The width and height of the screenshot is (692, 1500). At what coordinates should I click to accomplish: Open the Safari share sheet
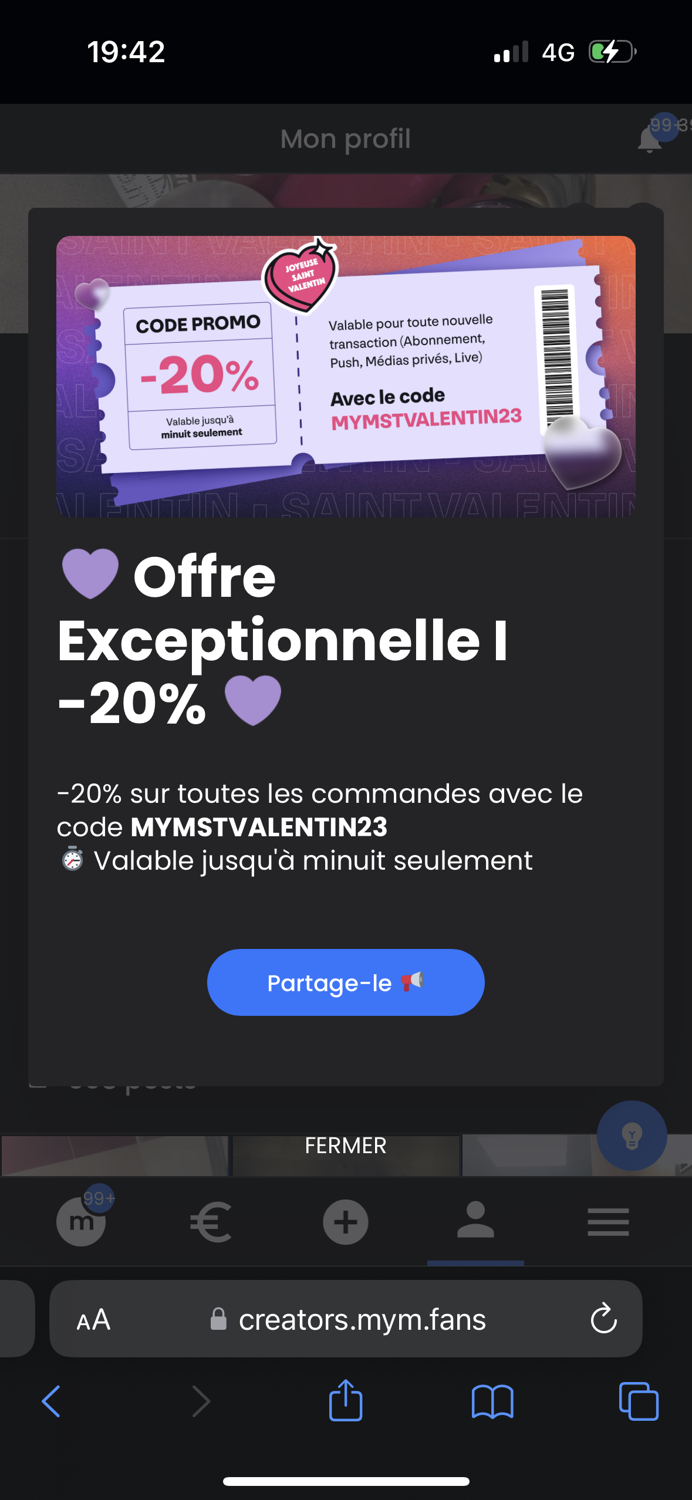(345, 1400)
